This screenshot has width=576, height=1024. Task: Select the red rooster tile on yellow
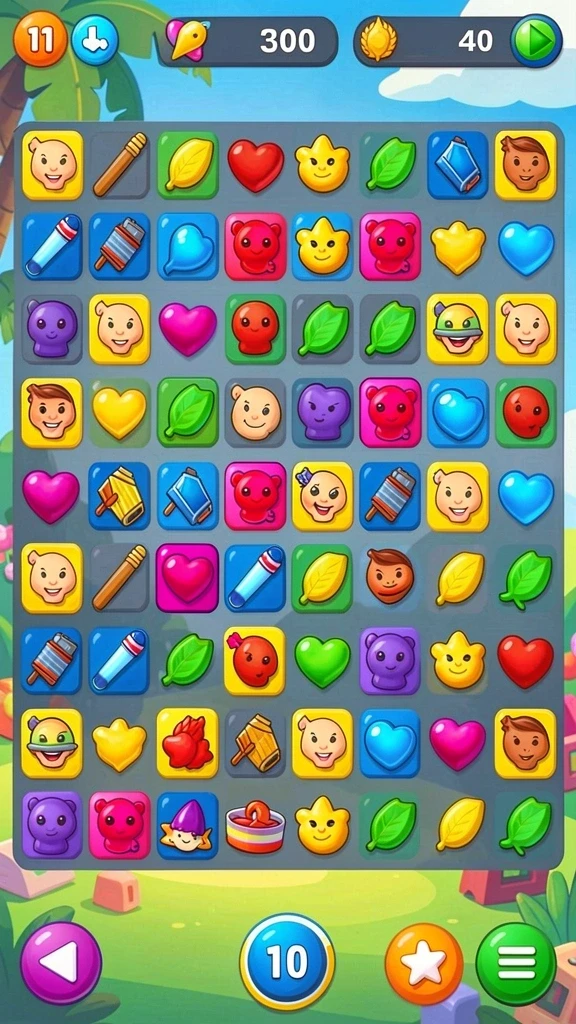(x=187, y=743)
